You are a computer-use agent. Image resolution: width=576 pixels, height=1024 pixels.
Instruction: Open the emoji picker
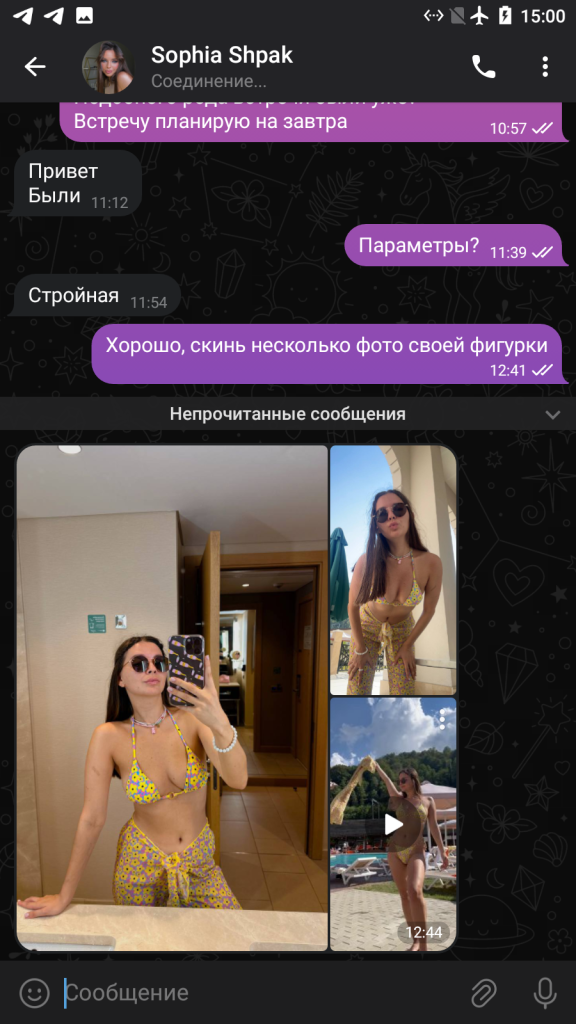[x=35, y=993]
